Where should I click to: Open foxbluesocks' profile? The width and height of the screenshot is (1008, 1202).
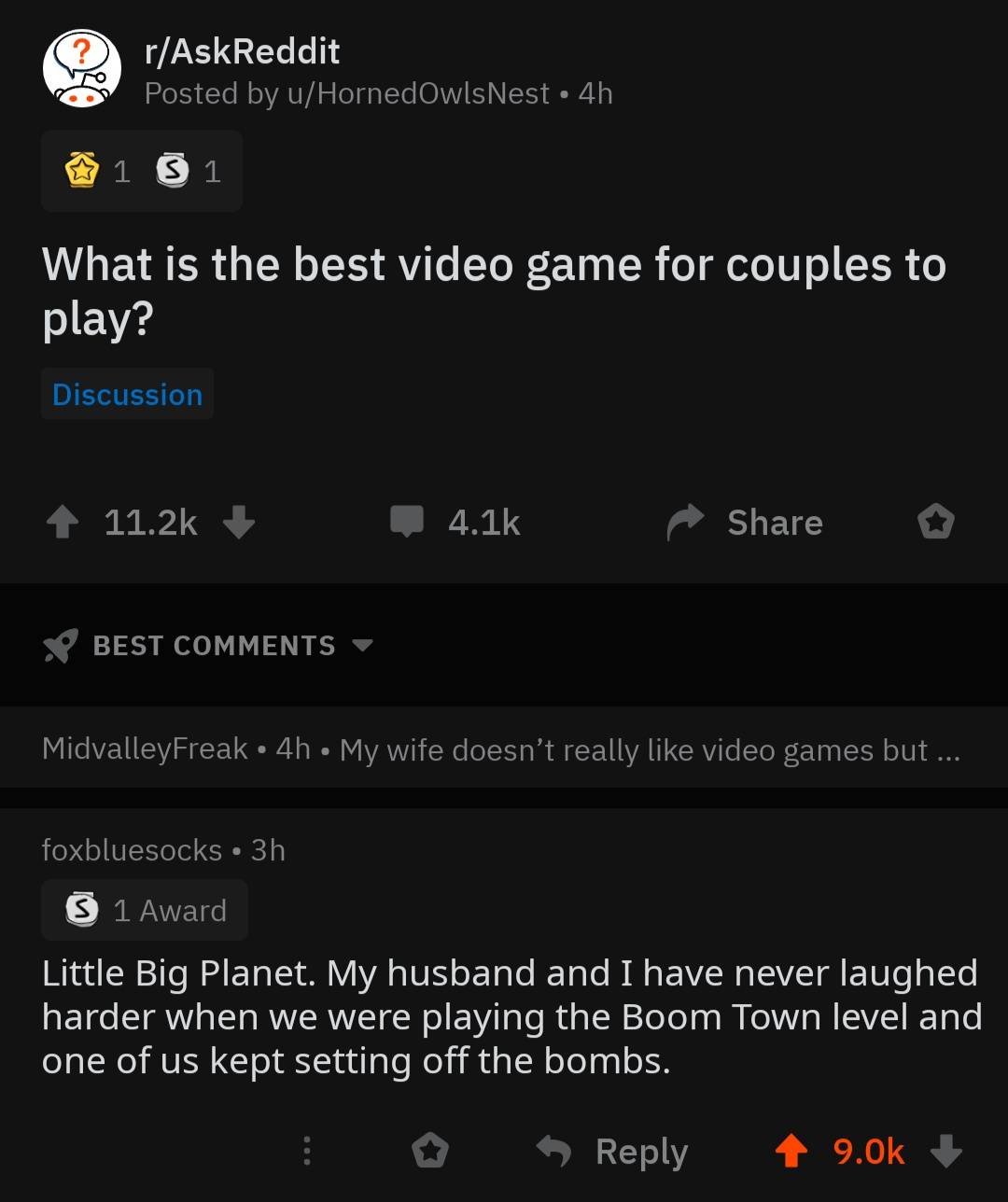click(132, 850)
